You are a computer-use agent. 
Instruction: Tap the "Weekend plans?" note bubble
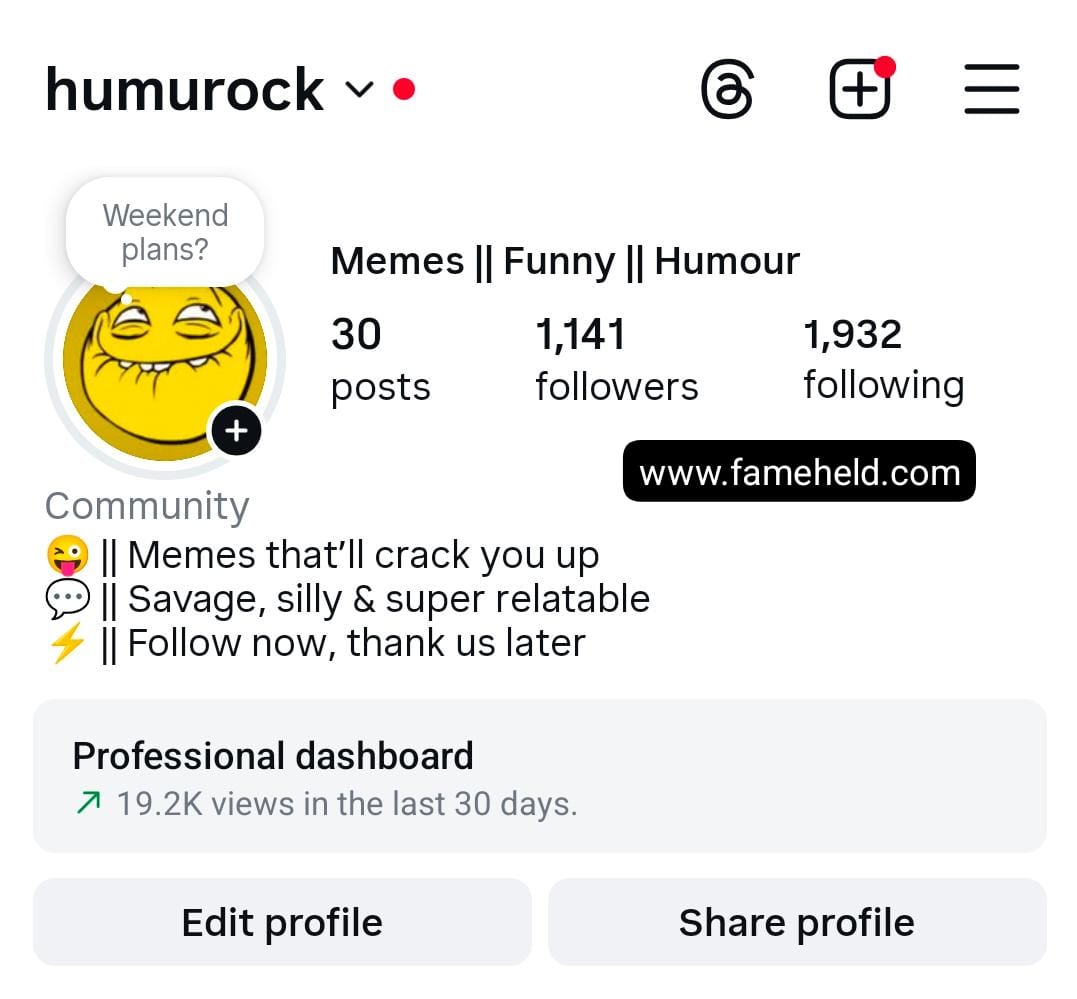pos(165,232)
